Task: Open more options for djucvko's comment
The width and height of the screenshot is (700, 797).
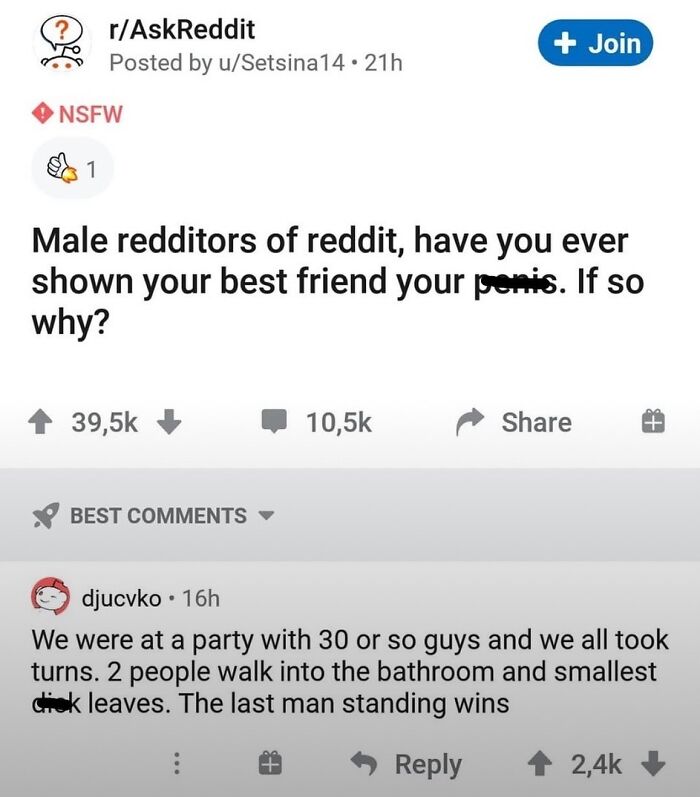Action: [177, 765]
